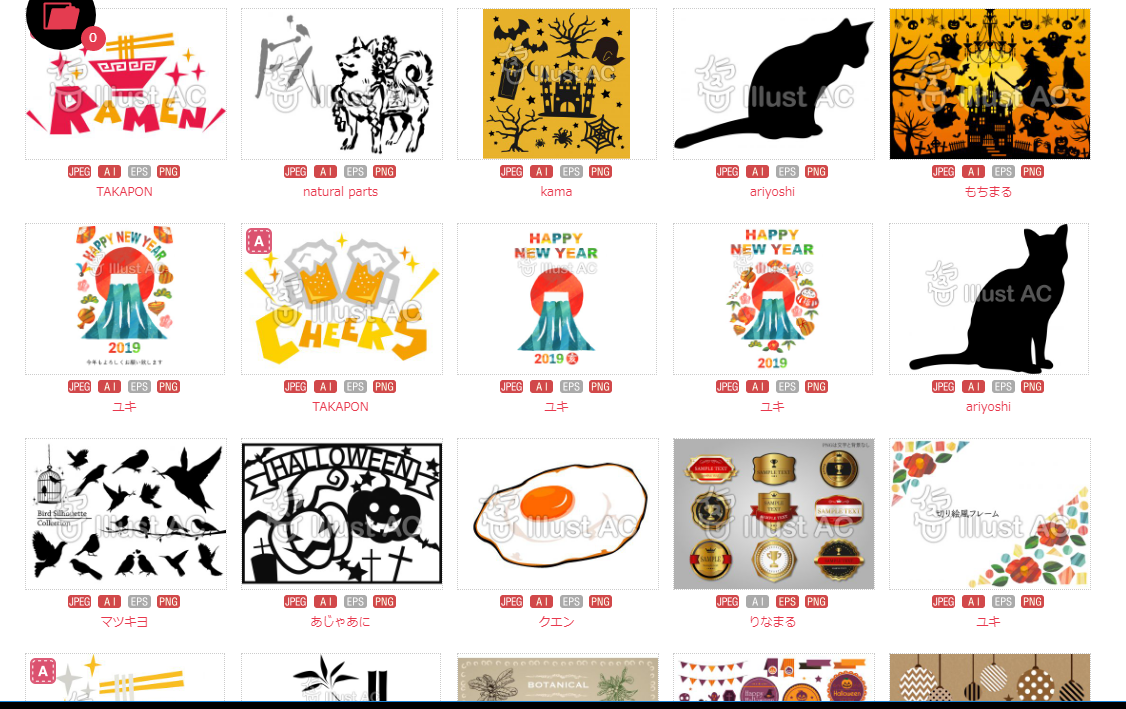1126x709 pixels.
Task: Open the orange haunted house illustration
Action: click(x=989, y=84)
